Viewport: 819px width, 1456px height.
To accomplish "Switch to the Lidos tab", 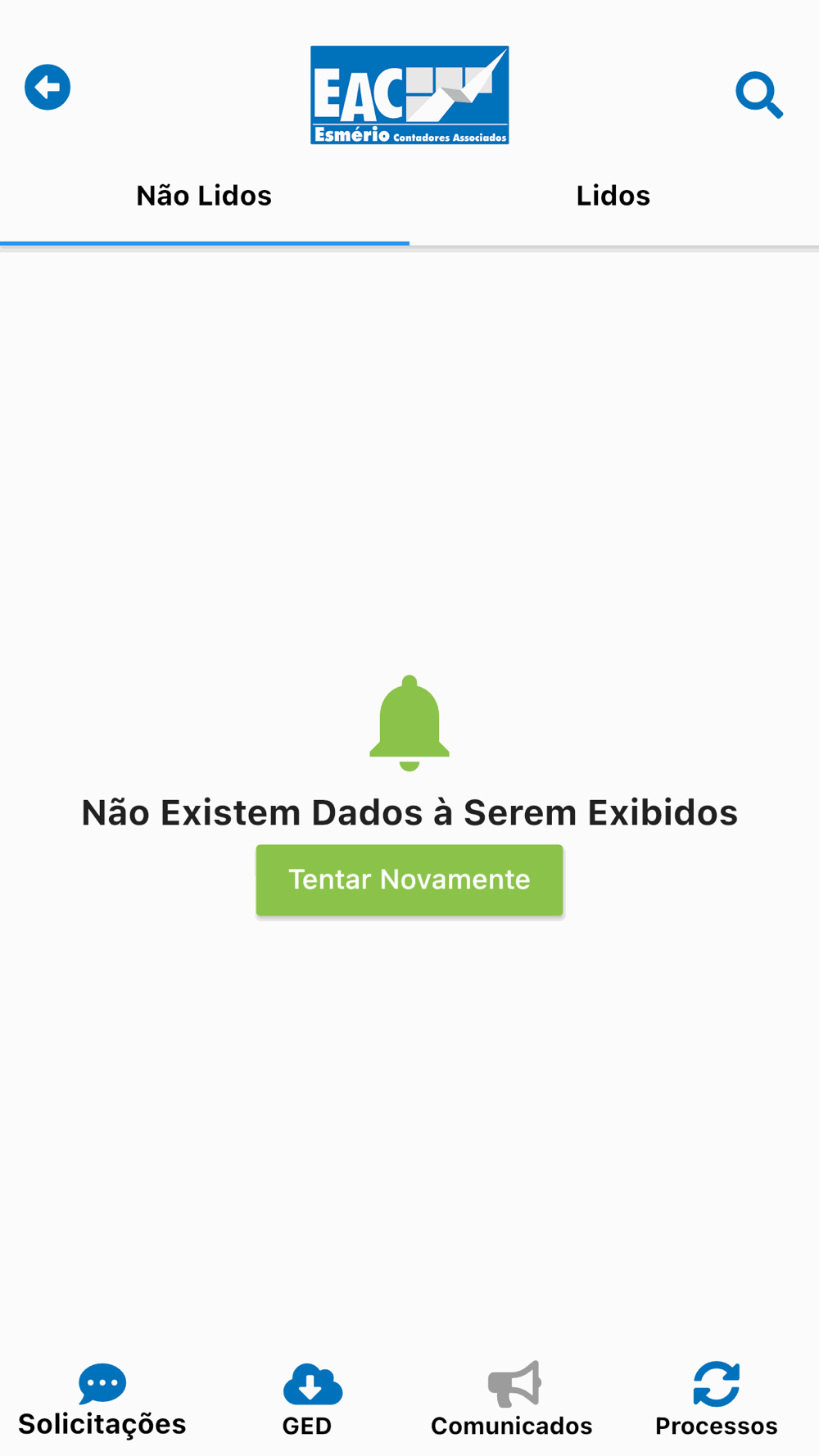I will [613, 196].
